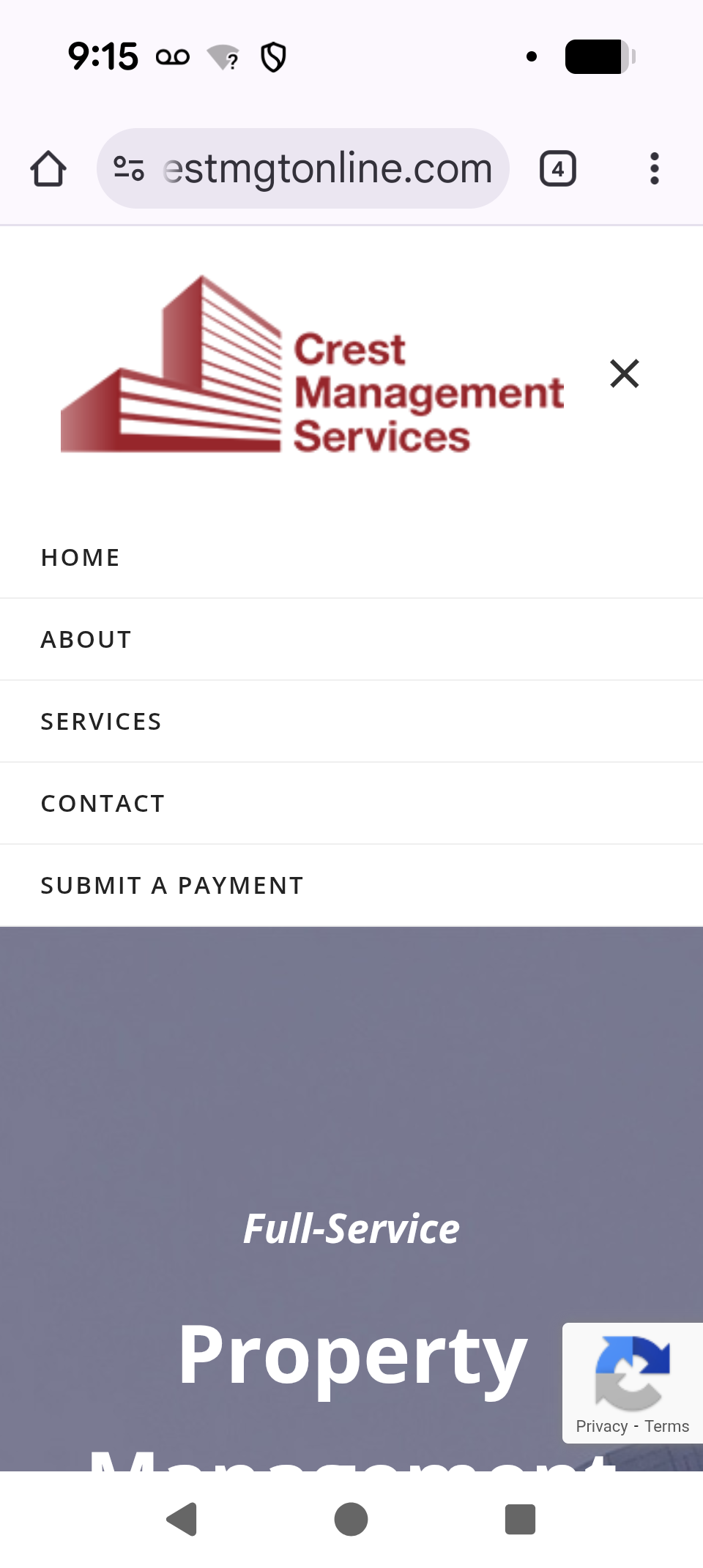Open the reCAPTCHA Privacy link
Image resolution: width=703 pixels, height=1568 pixels.
(x=601, y=1426)
